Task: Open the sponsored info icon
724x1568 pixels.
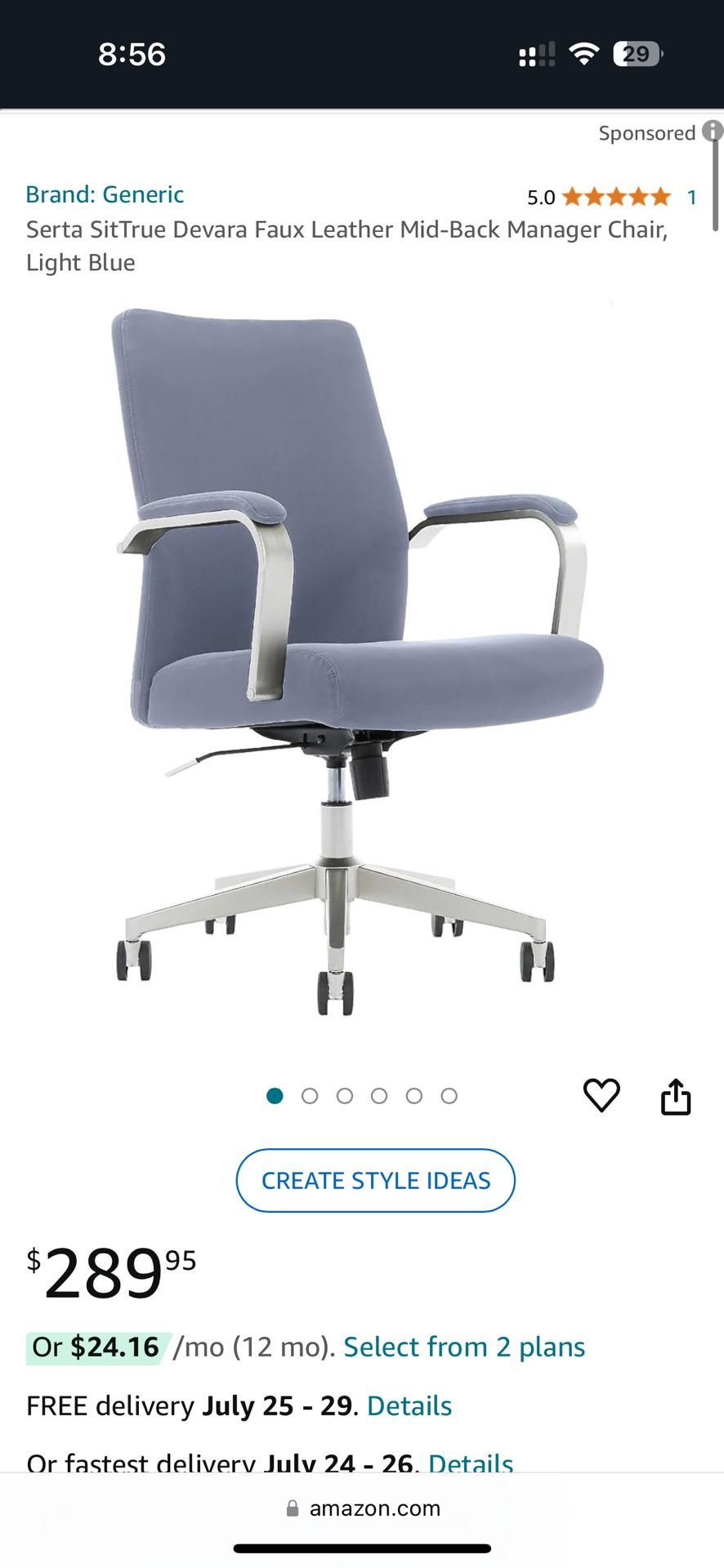Action: coord(713,131)
